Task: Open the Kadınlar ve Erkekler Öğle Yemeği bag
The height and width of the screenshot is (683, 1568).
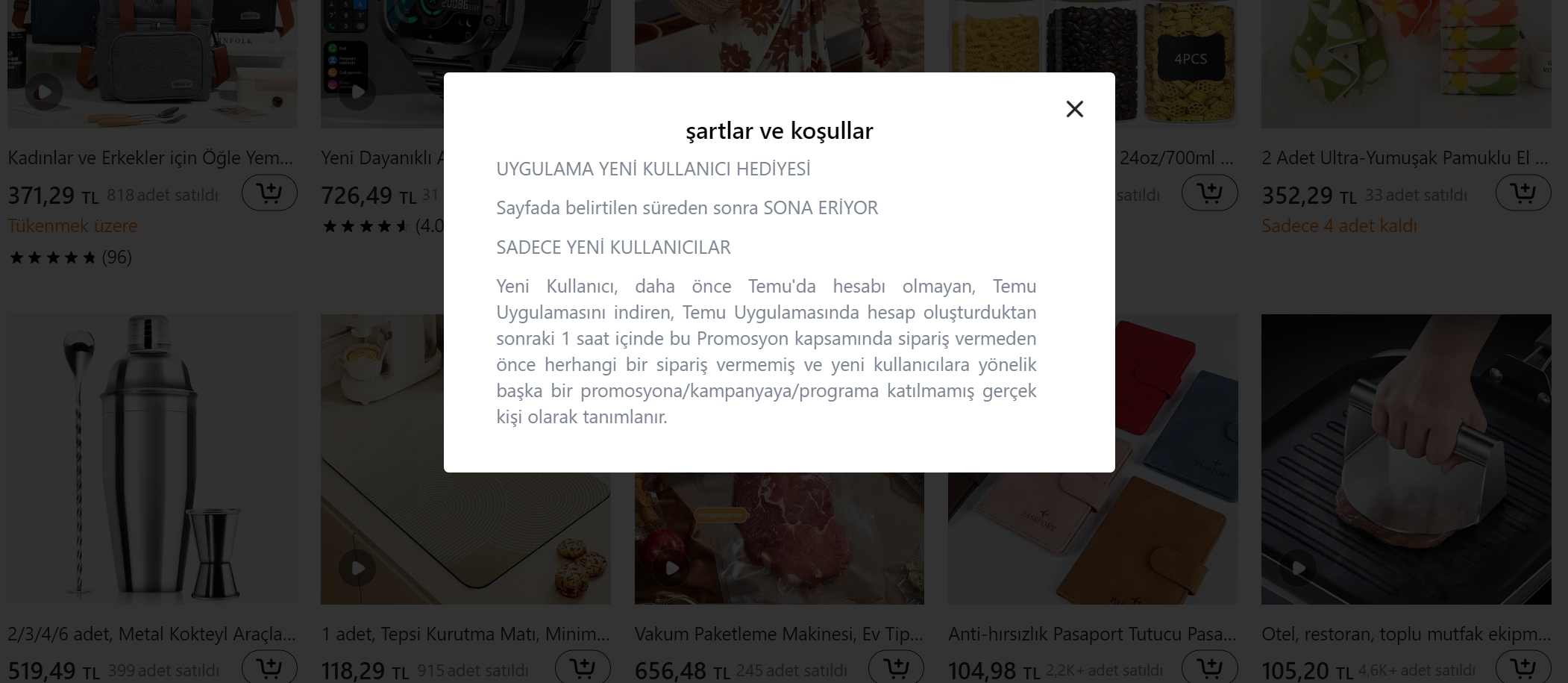Action: pos(150,158)
